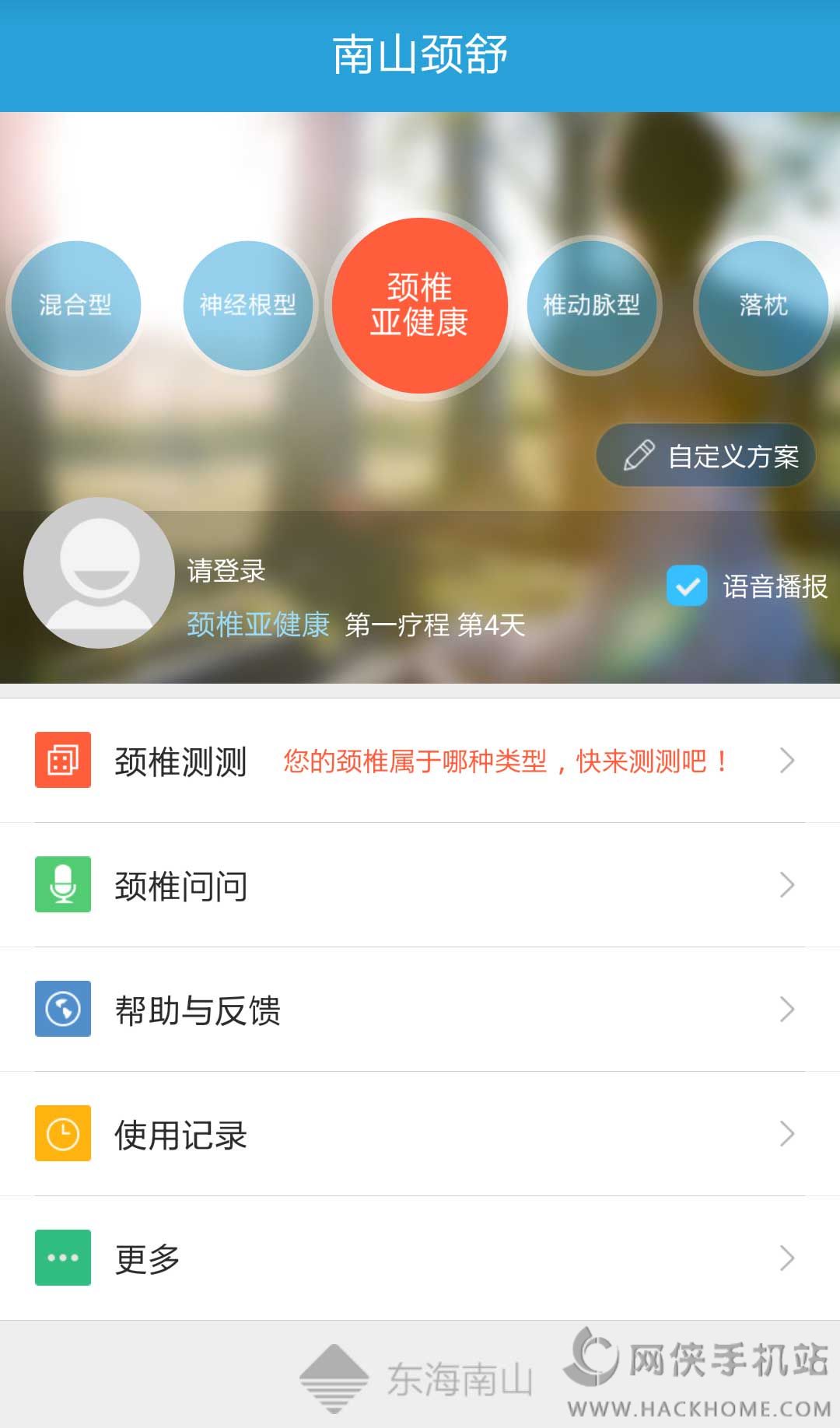Uncheck the 语音播报 checkbox
840x1428 pixels.
tap(687, 586)
